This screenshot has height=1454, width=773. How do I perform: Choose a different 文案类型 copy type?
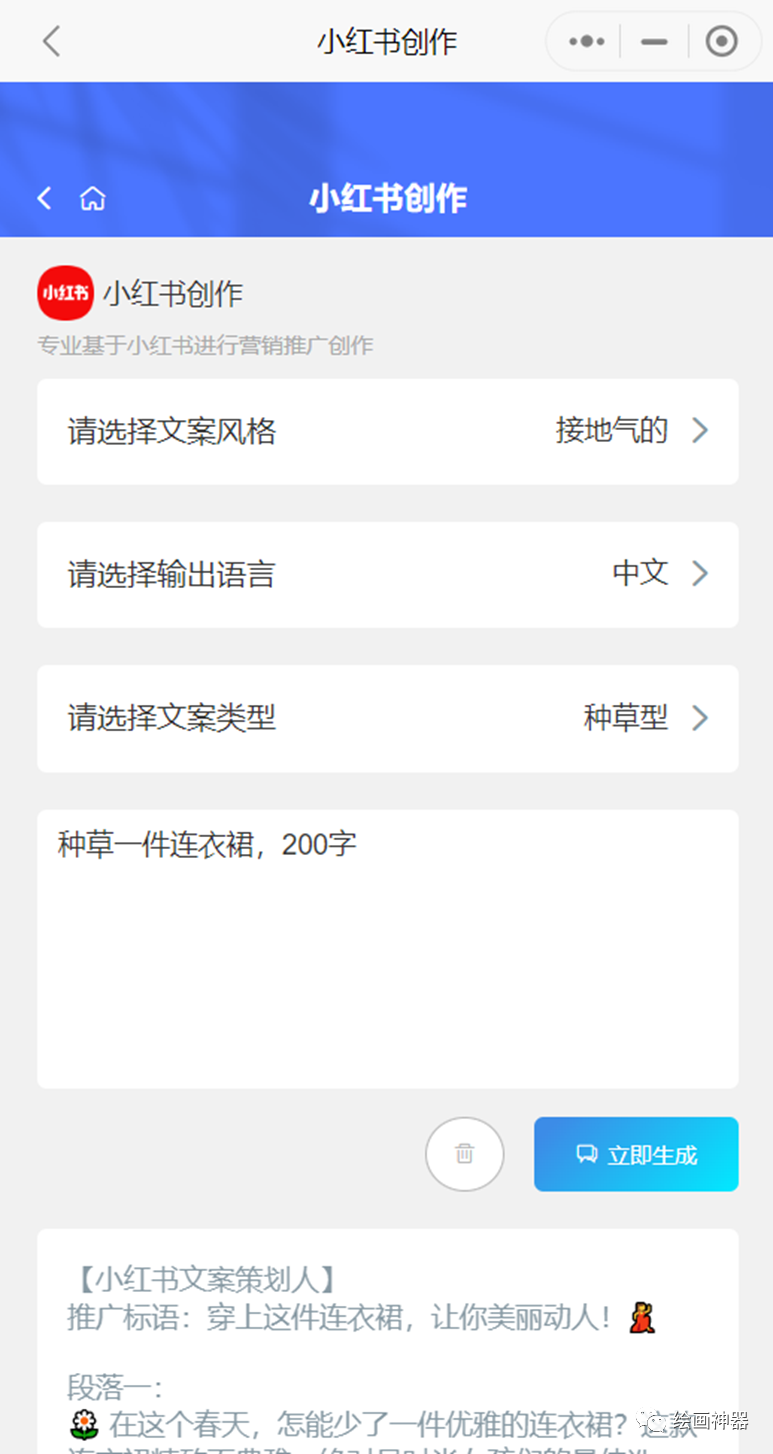[388, 718]
